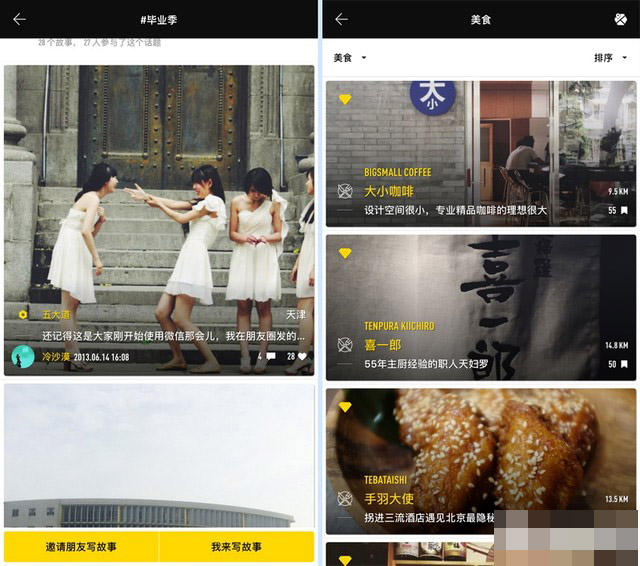This screenshot has width=640, height=566.
Task: Tap the round icon at top right of 美食
Action: (620, 19)
